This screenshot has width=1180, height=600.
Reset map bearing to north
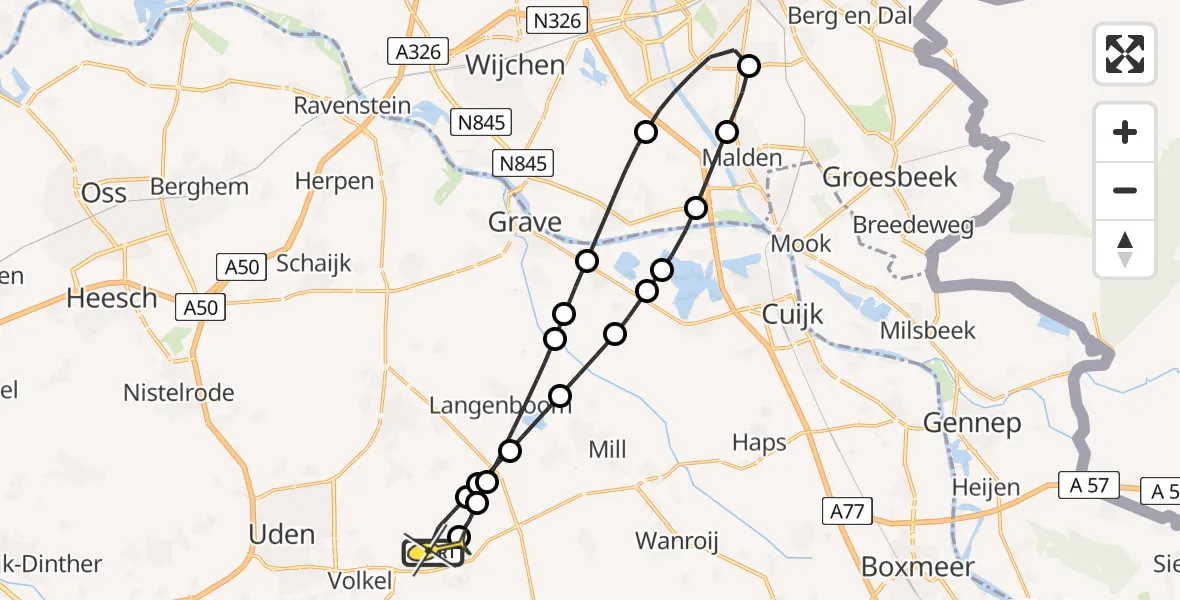point(1125,249)
